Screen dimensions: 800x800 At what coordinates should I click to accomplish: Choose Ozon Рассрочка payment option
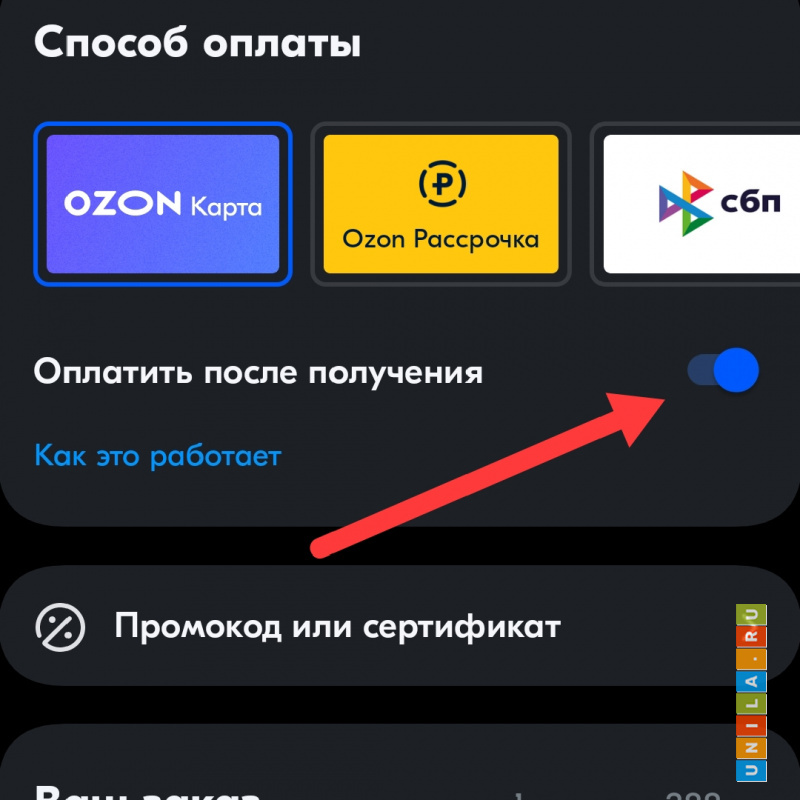click(x=440, y=204)
